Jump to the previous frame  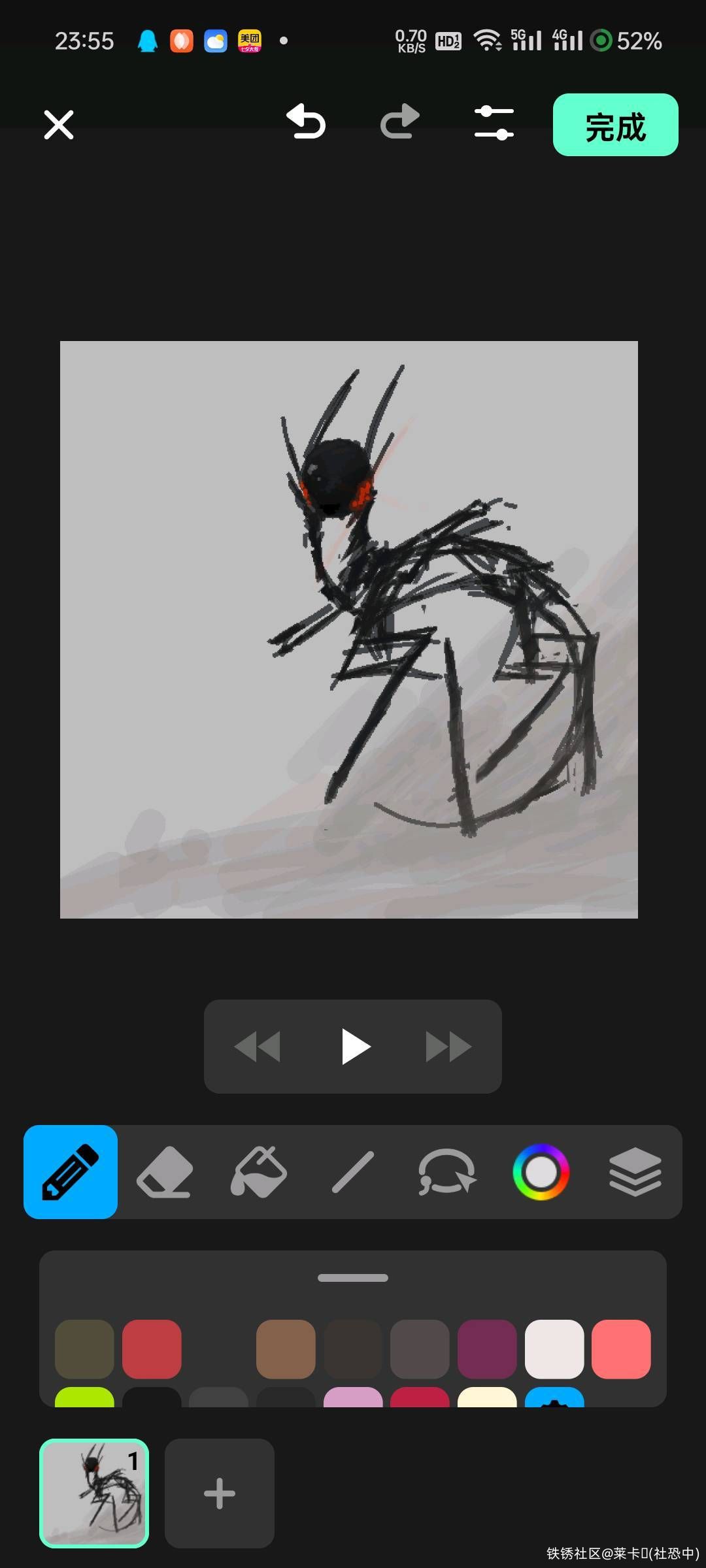coord(258,1047)
